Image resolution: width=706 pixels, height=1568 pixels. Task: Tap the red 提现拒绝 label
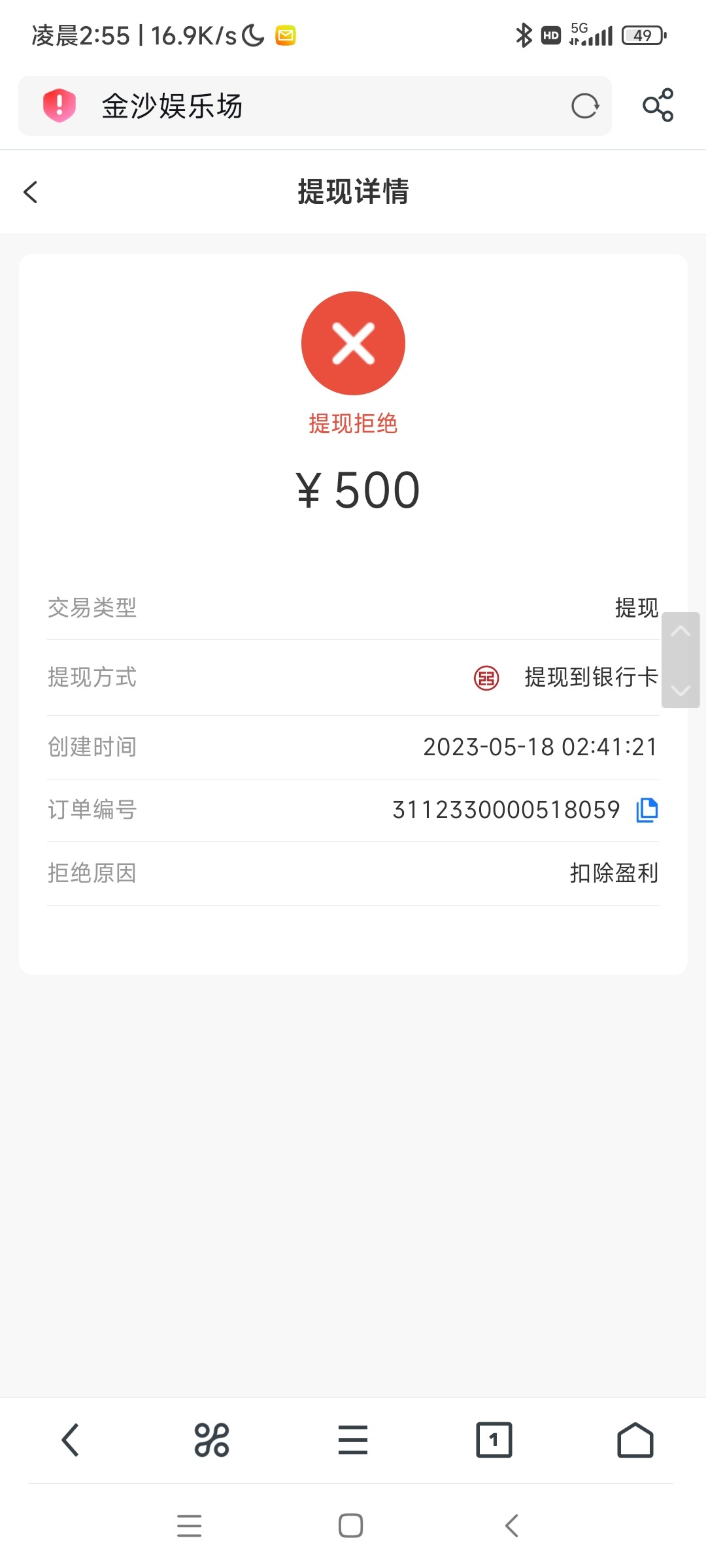tap(353, 423)
